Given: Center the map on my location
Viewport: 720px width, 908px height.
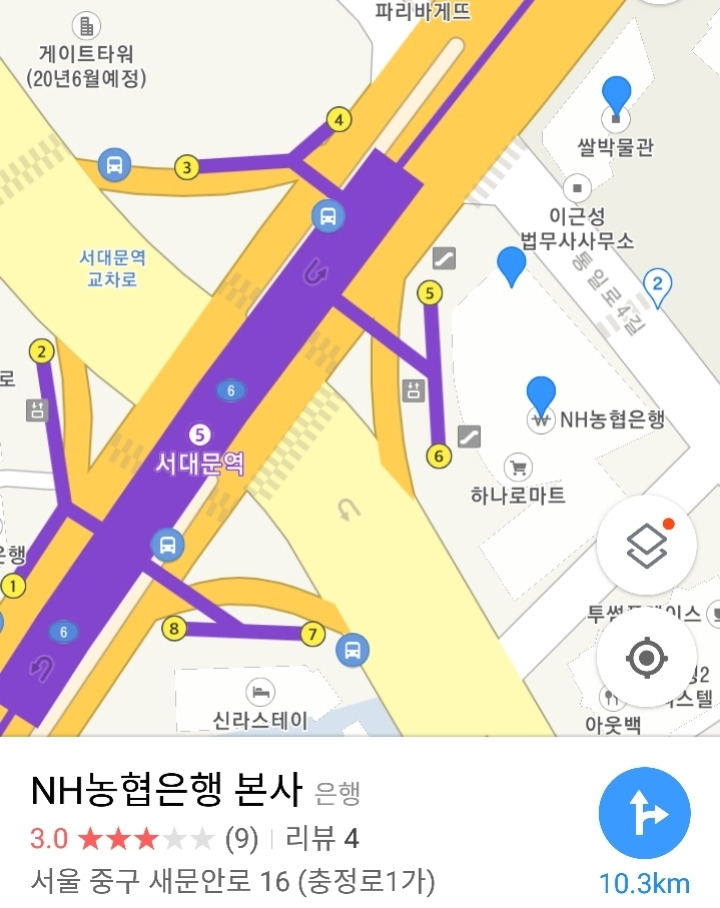Looking at the screenshot, I should coord(646,658).
